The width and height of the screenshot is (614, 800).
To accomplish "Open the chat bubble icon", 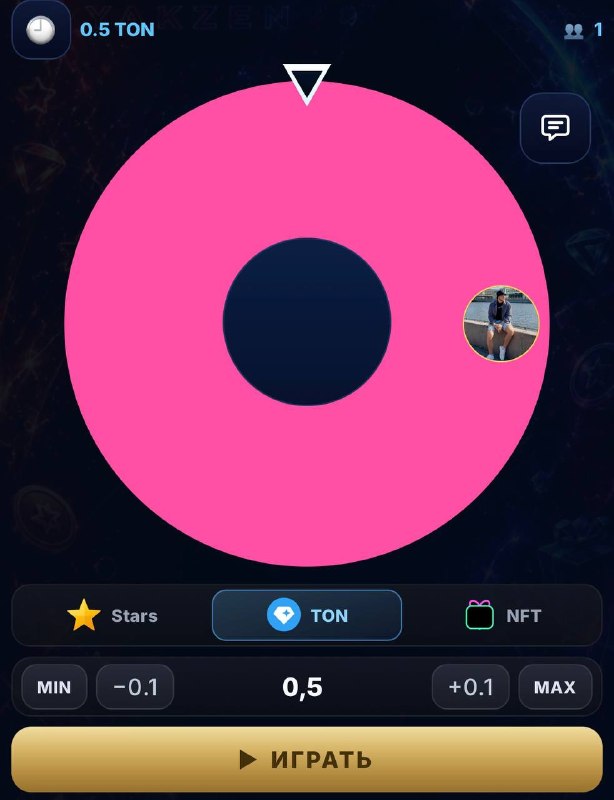I will 555,128.
